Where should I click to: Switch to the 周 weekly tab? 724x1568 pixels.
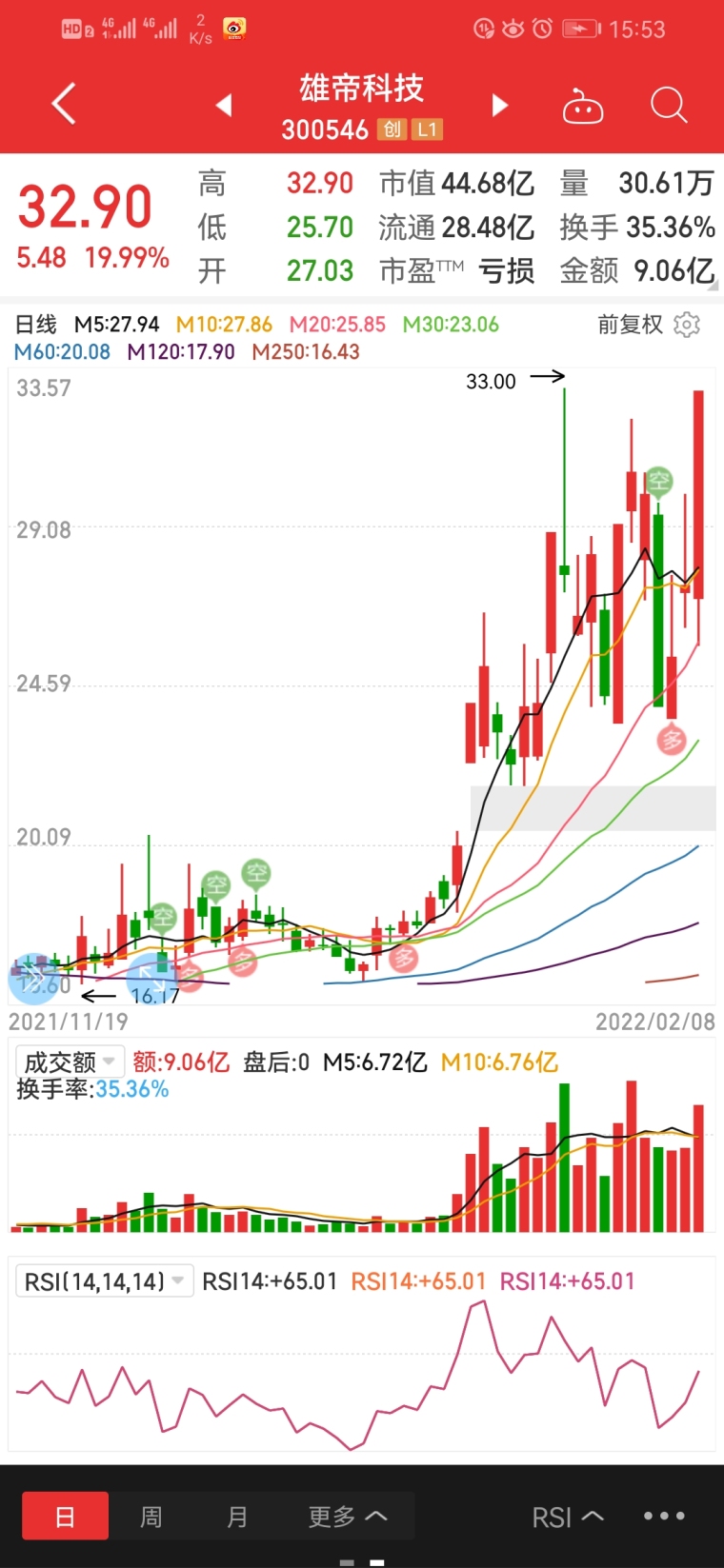click(151, 1515)
